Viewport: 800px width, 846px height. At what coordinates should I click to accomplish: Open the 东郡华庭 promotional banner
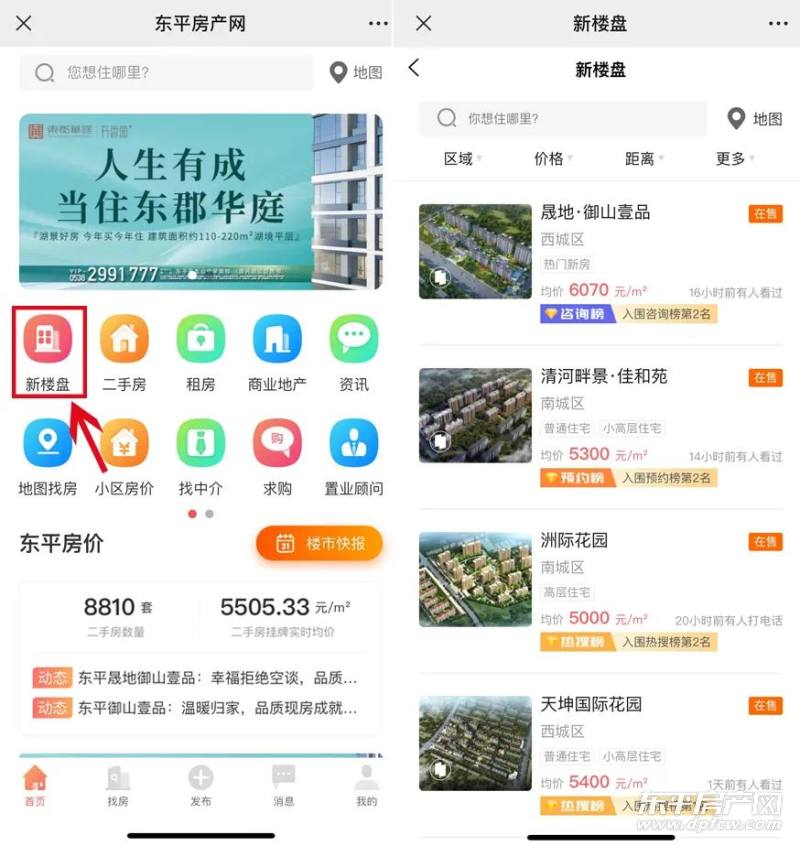(x=200, y=200)
